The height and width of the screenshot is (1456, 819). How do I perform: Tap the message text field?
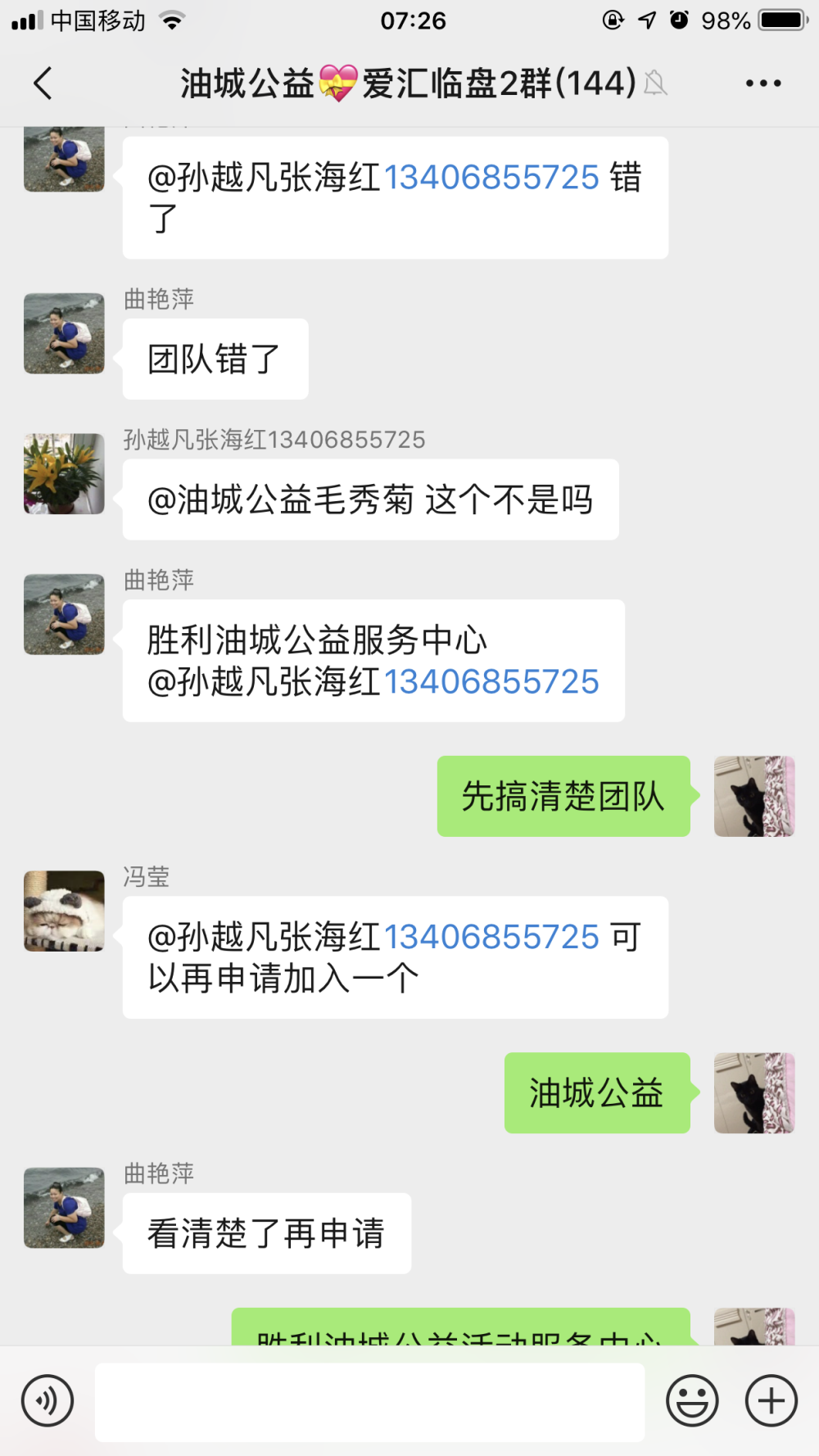pyautogui.click(x=369, y=1402)
